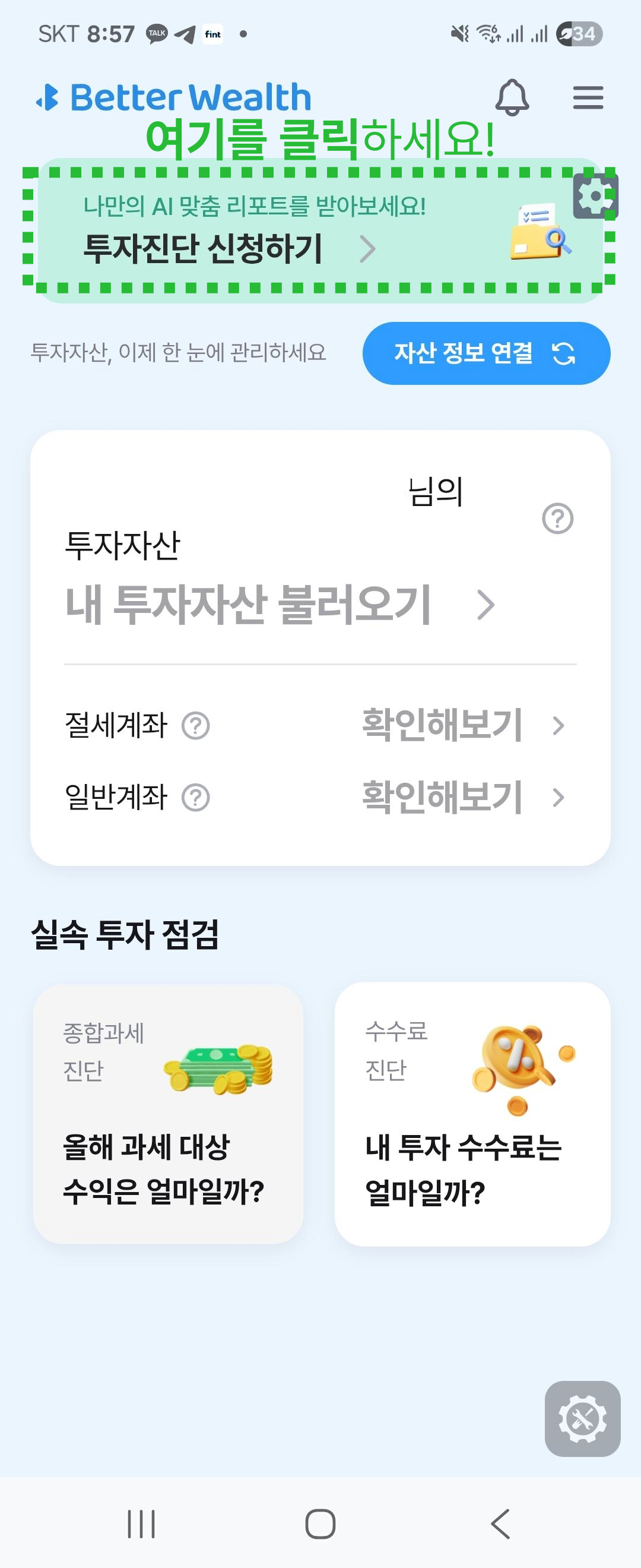Open the notification bell icon
Screen dimensions: 641x1568
(x=512, y=97)
